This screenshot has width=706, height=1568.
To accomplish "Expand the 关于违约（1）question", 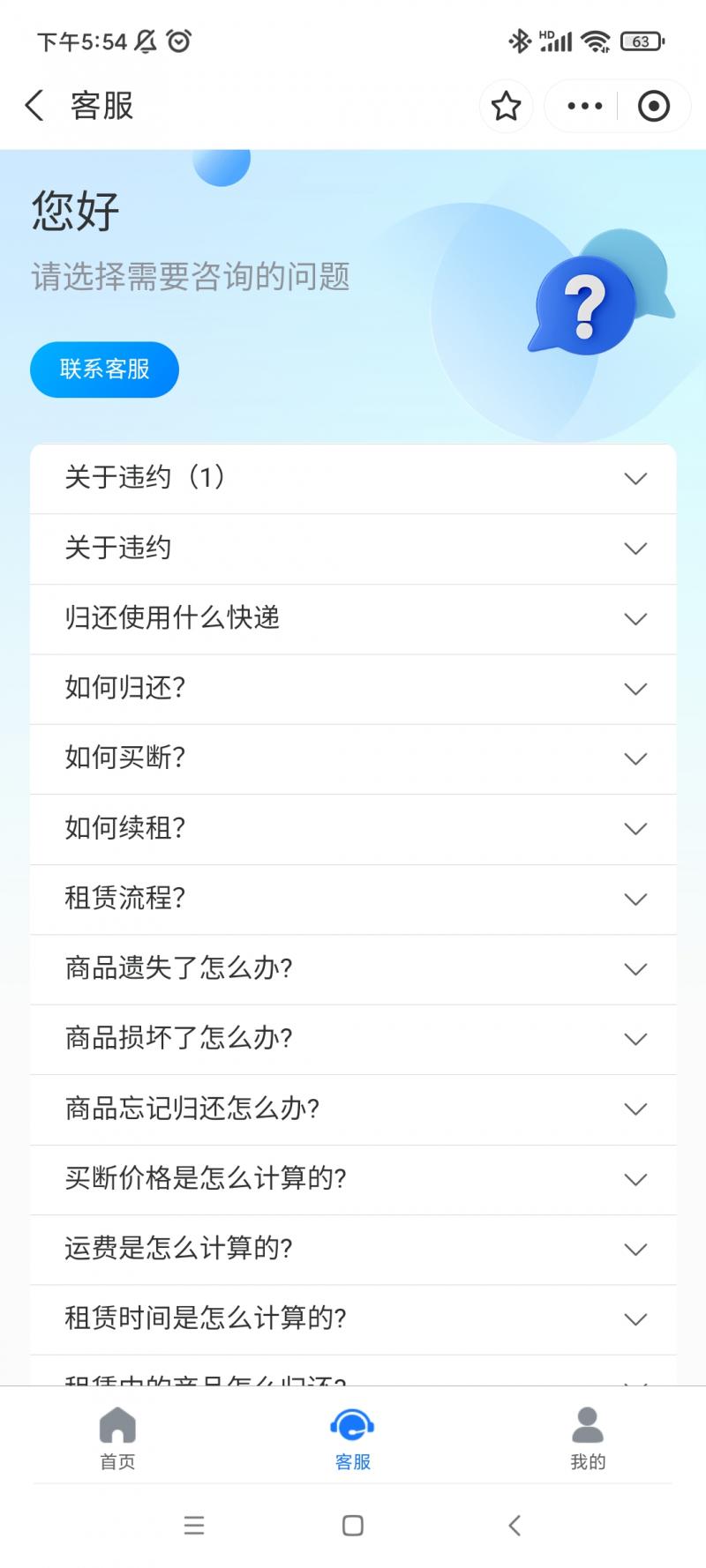I will pyautogui.click(x=353, y=478).
